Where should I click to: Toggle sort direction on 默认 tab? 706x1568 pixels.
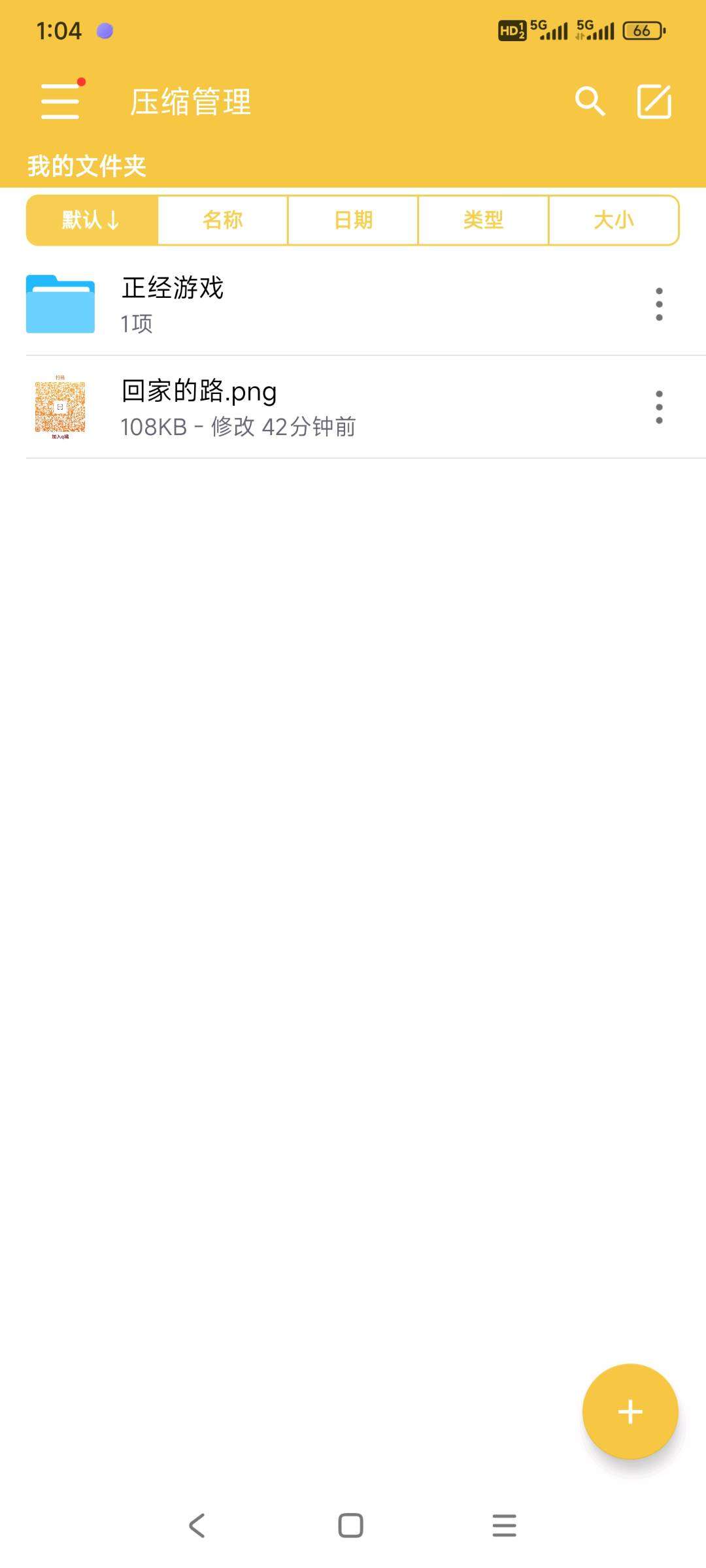tap(90, 220)
